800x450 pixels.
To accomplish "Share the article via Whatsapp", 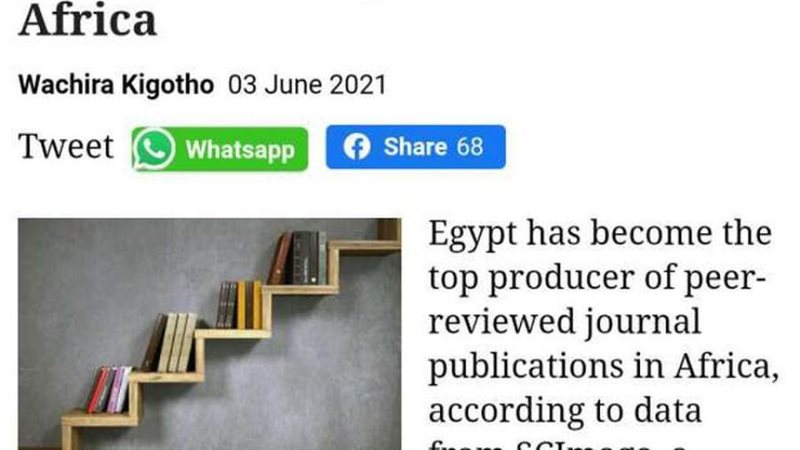I will click(219, 149).
